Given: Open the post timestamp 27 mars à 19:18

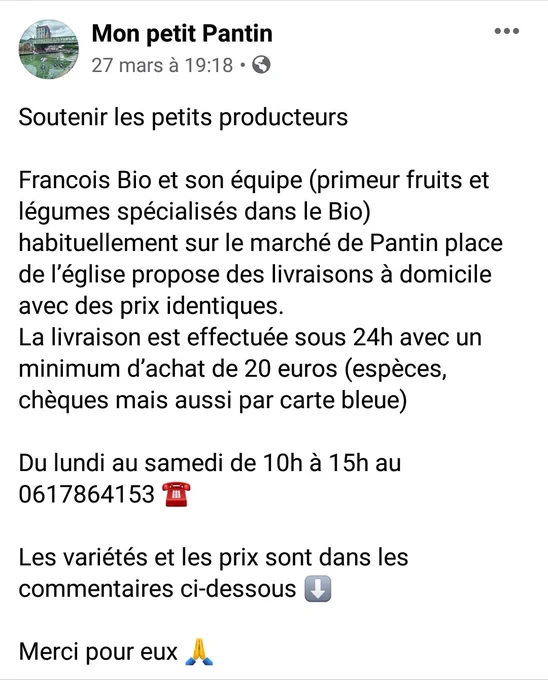Looking at the screenshot, I should point(163,65).
